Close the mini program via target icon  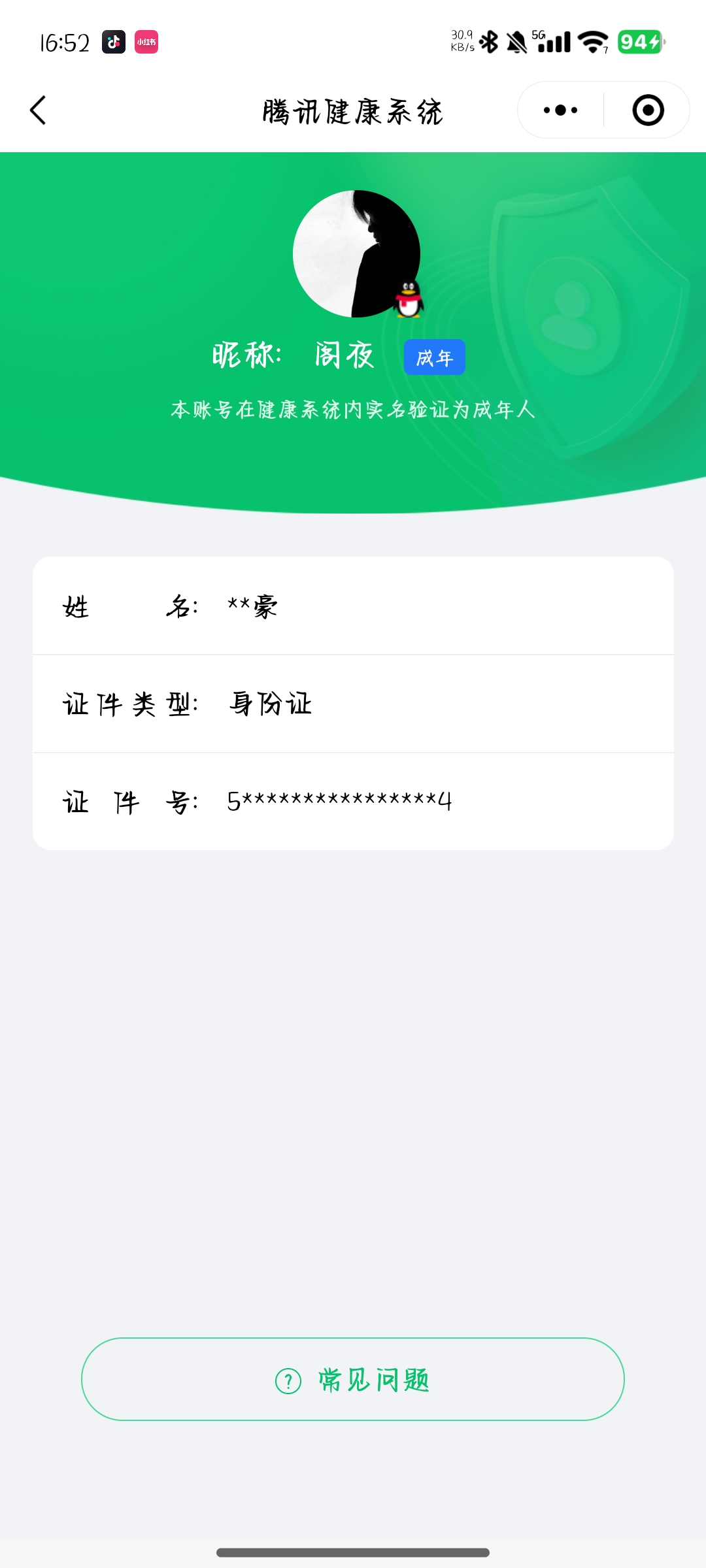(x=648, y=110)
